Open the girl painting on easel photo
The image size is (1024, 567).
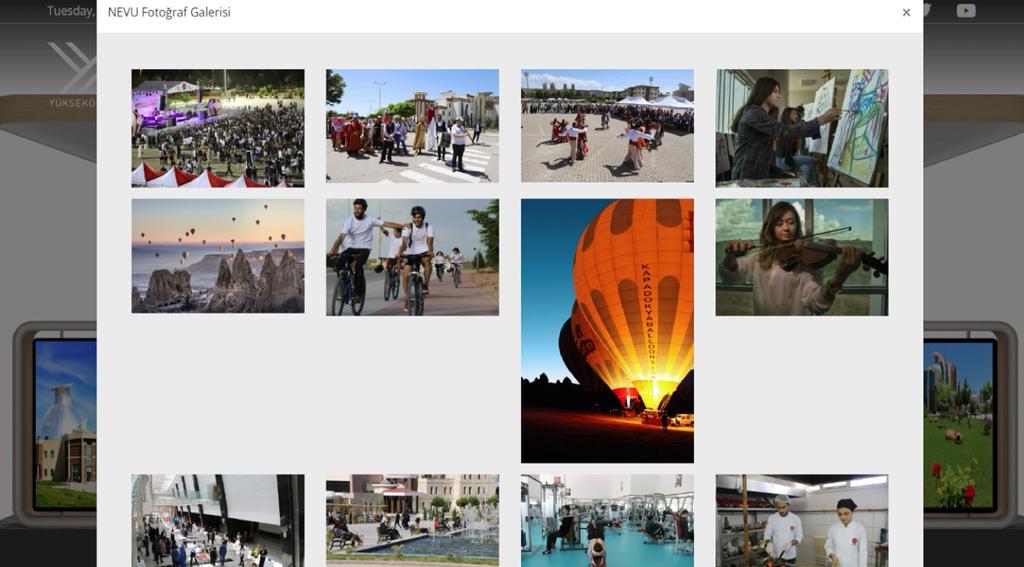[x=801, y=127]
